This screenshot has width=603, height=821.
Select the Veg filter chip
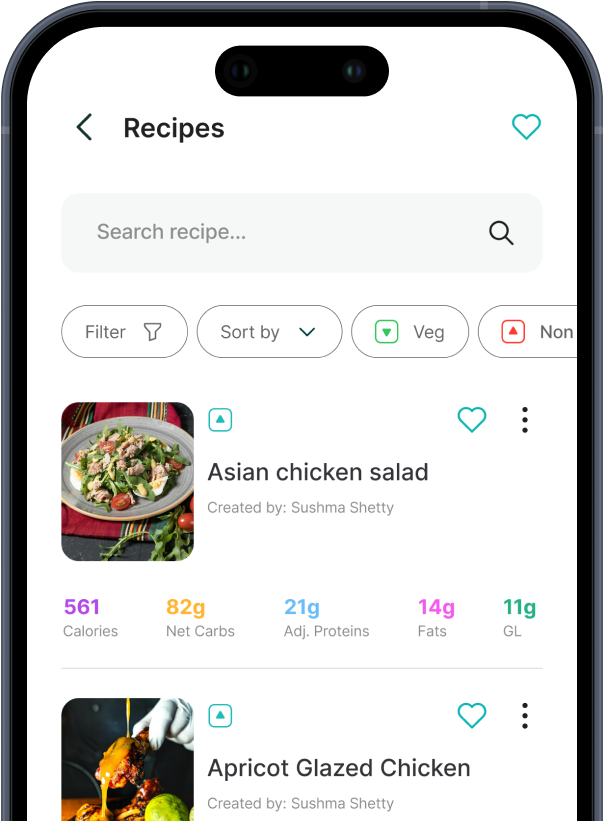coord(410,332)
